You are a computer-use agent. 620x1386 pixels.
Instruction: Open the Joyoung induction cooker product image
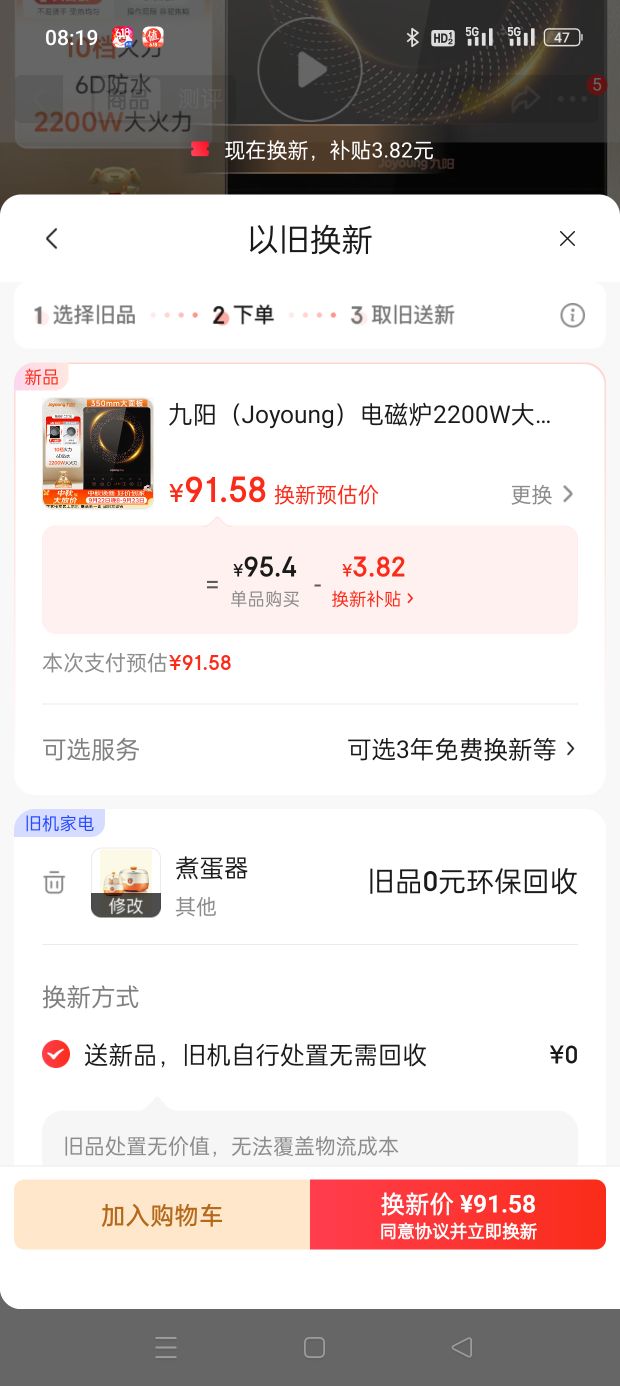[x=98, y=453]
